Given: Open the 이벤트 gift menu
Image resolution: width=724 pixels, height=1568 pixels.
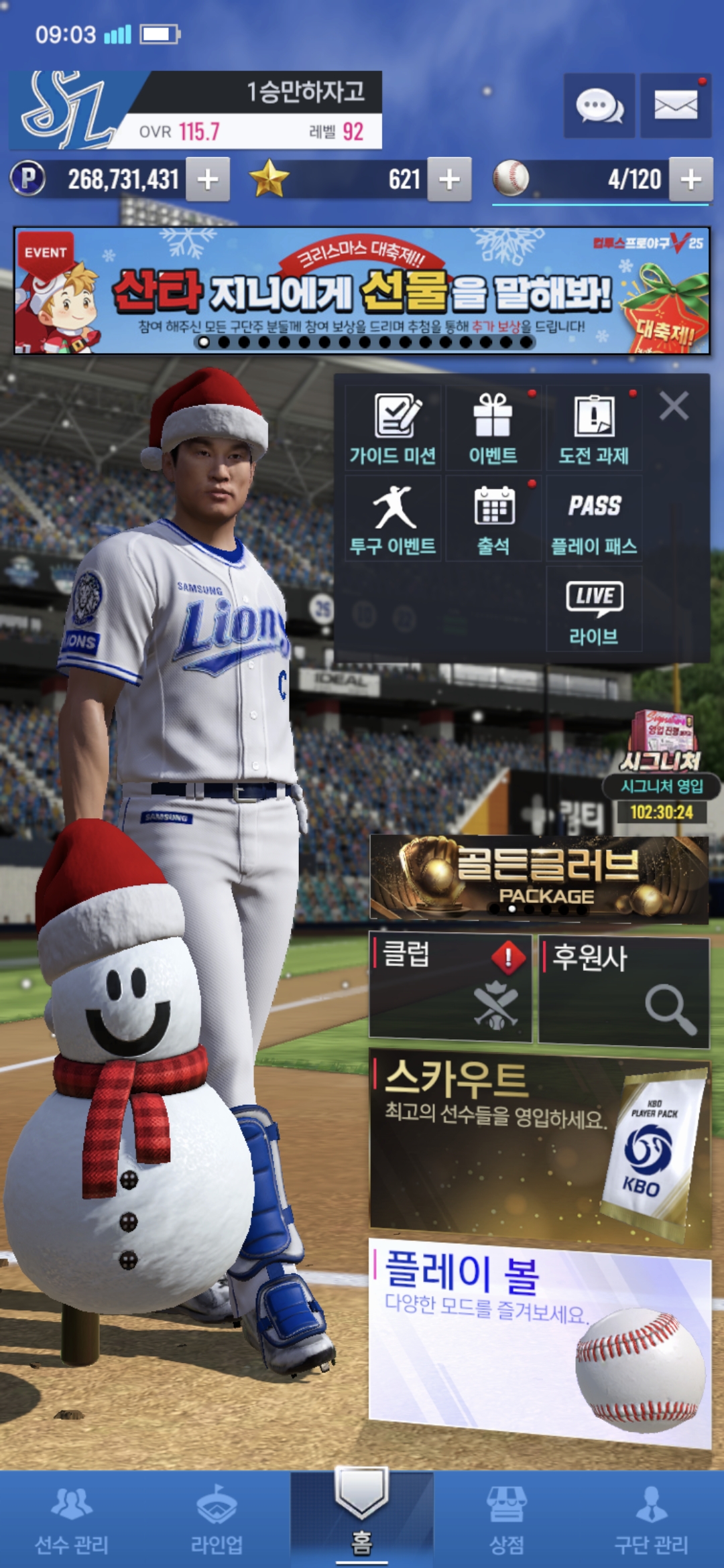Looking at the screenshot, I should (493, 429).
